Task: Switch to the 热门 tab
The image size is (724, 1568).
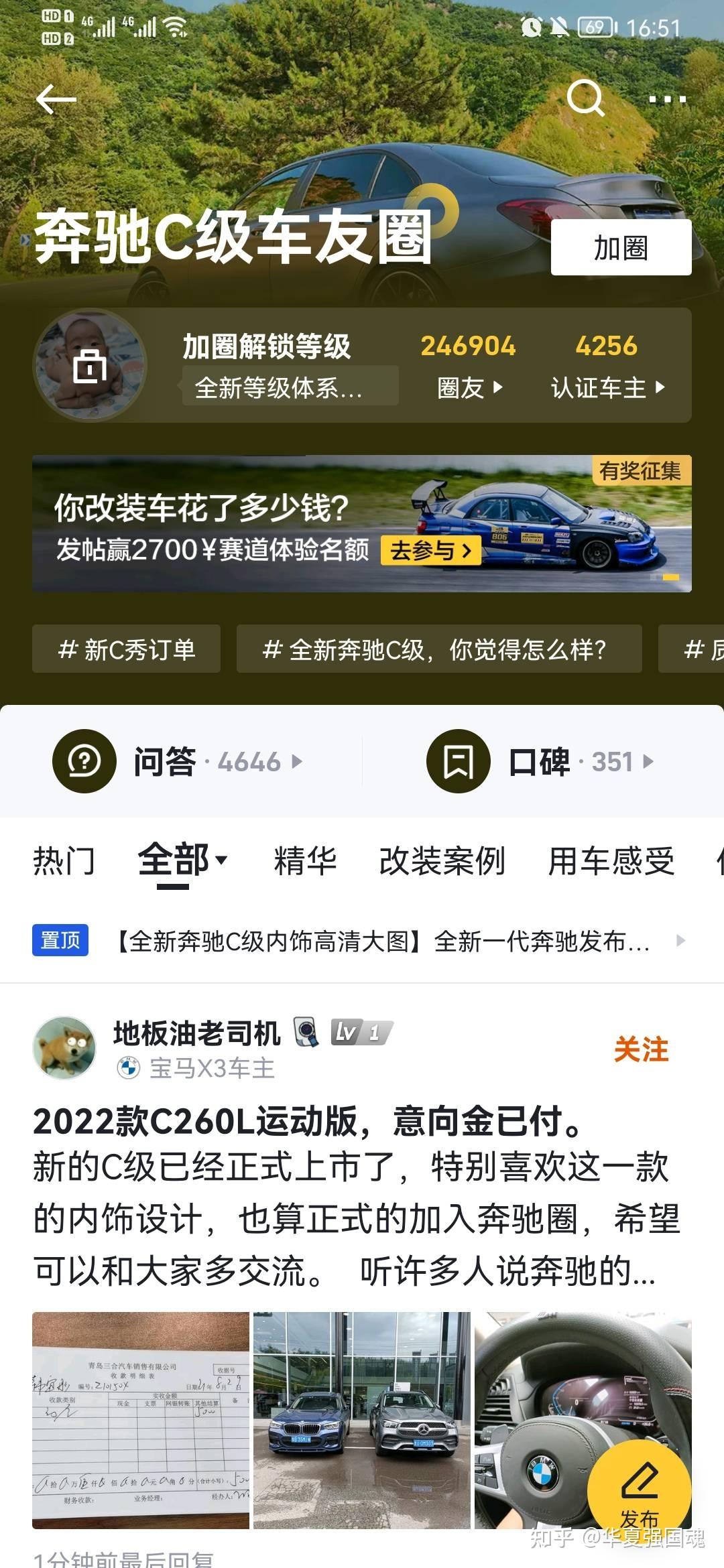Action: (x=64, y=861)
